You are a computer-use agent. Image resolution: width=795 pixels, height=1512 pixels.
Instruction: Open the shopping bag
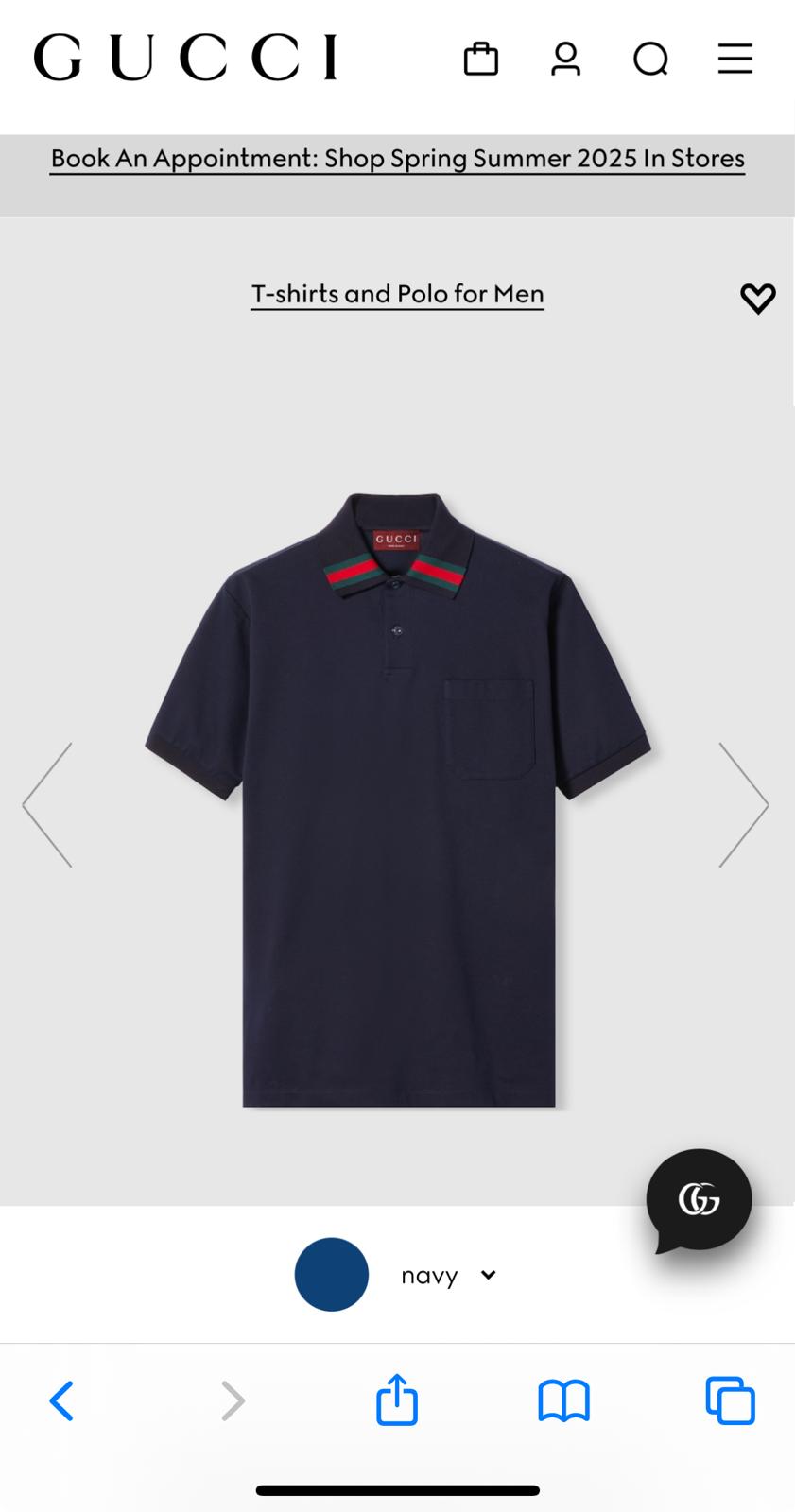(x=480, y=59)
